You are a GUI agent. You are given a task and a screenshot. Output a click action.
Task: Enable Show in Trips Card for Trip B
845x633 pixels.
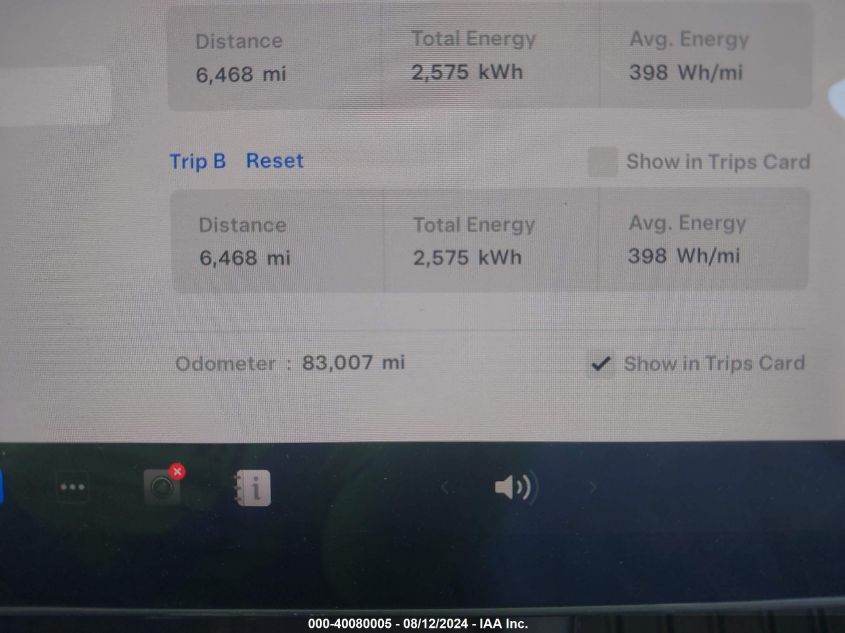coord(602,162)
